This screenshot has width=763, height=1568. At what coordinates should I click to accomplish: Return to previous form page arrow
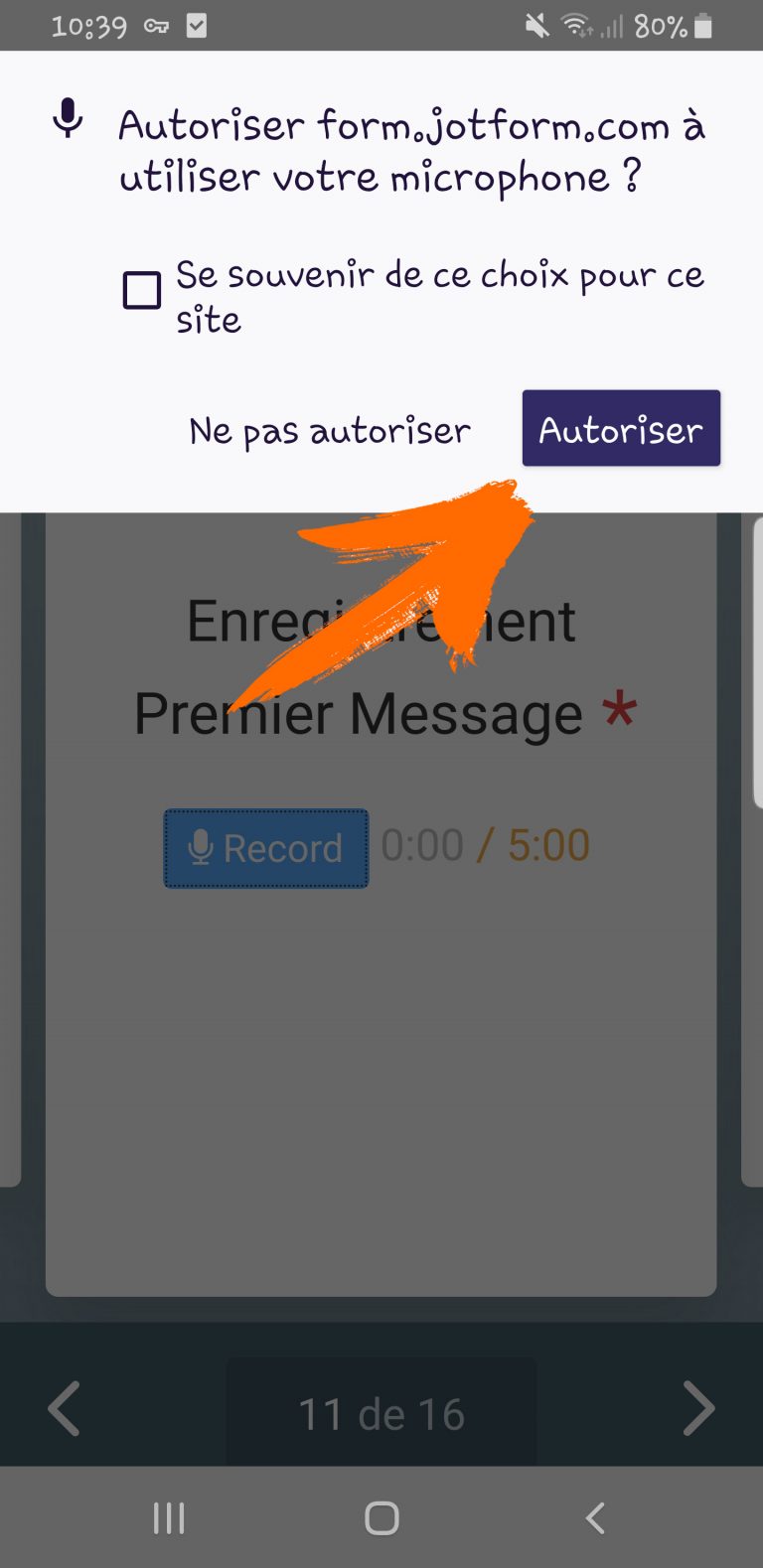[x=64, y=1408]
